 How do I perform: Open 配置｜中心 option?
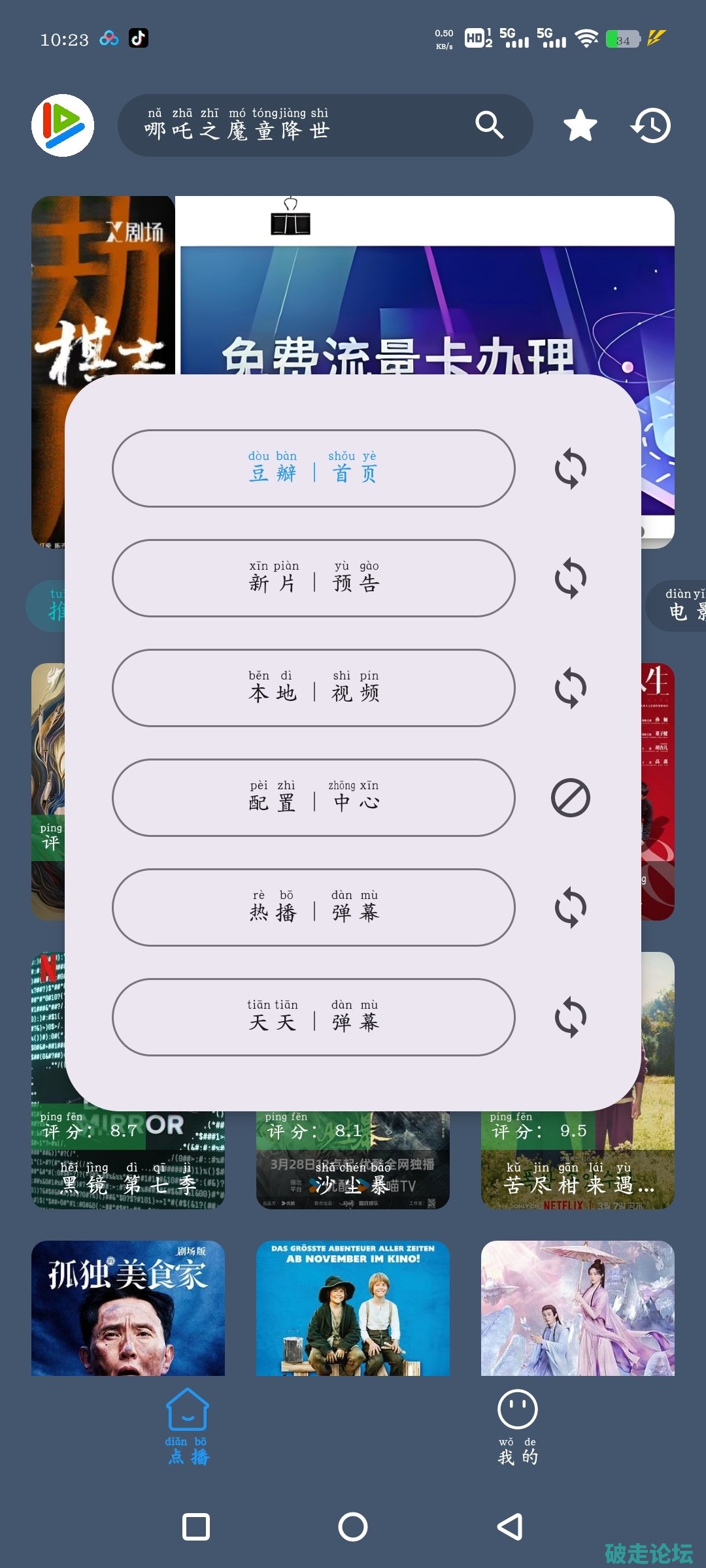(313, 798)
